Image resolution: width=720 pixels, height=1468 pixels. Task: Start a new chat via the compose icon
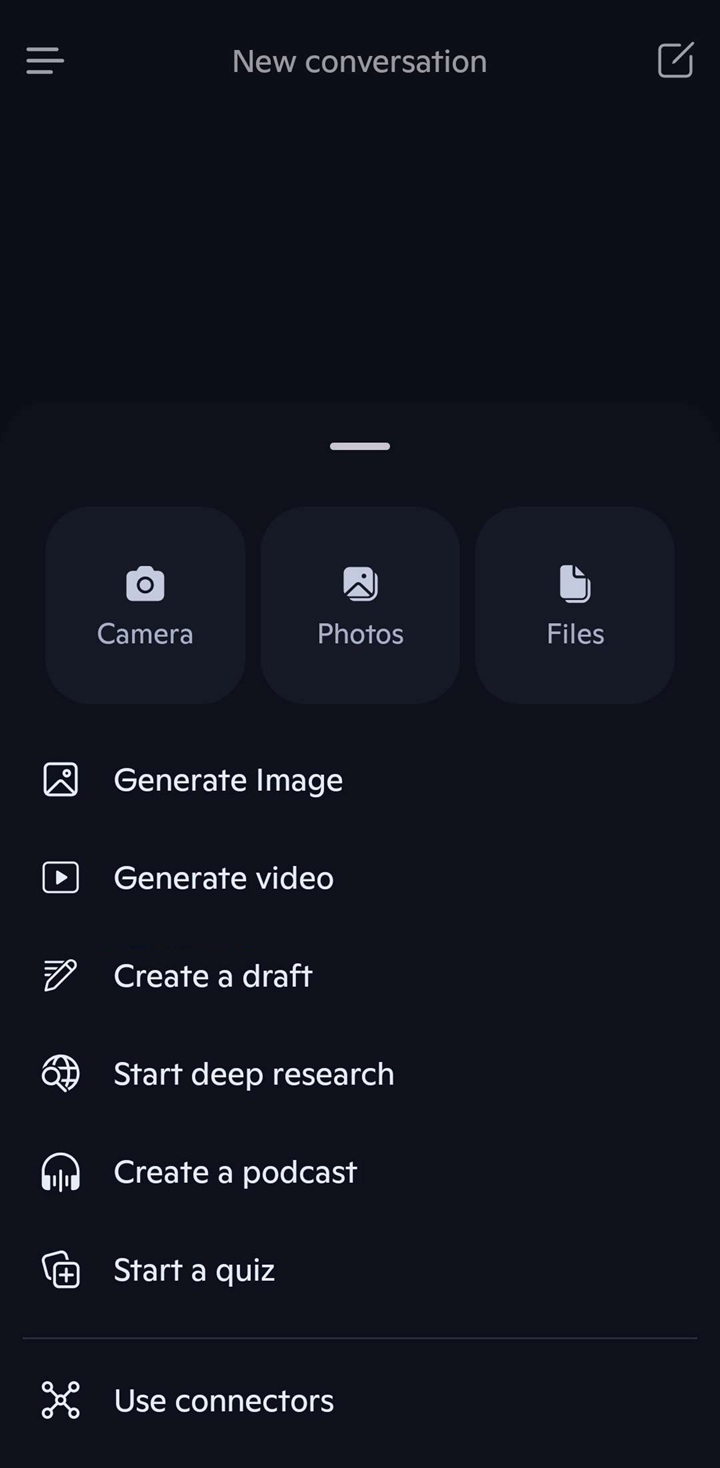tap(675, 61)
